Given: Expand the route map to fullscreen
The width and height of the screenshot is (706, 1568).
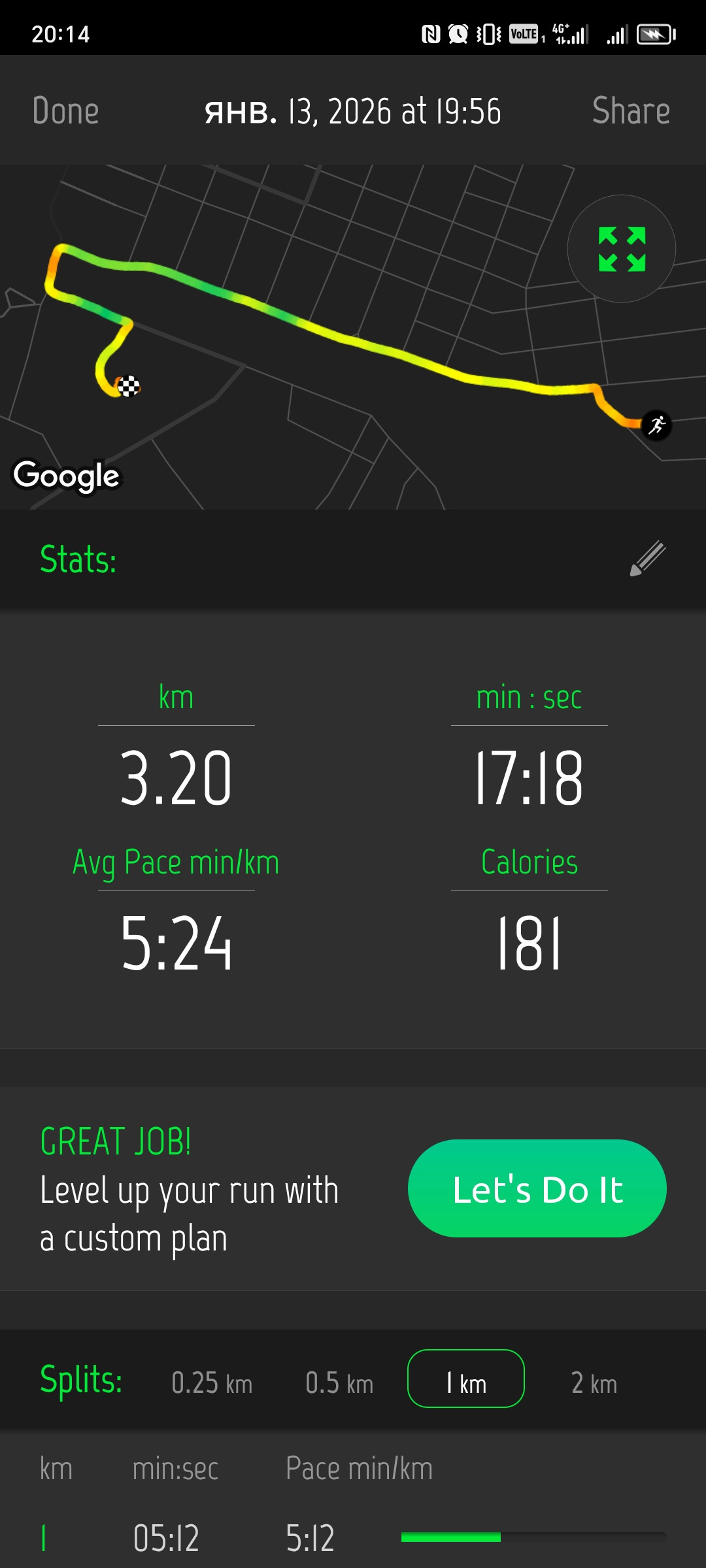Looking at the screenshot, I should [x=622, y=249].
